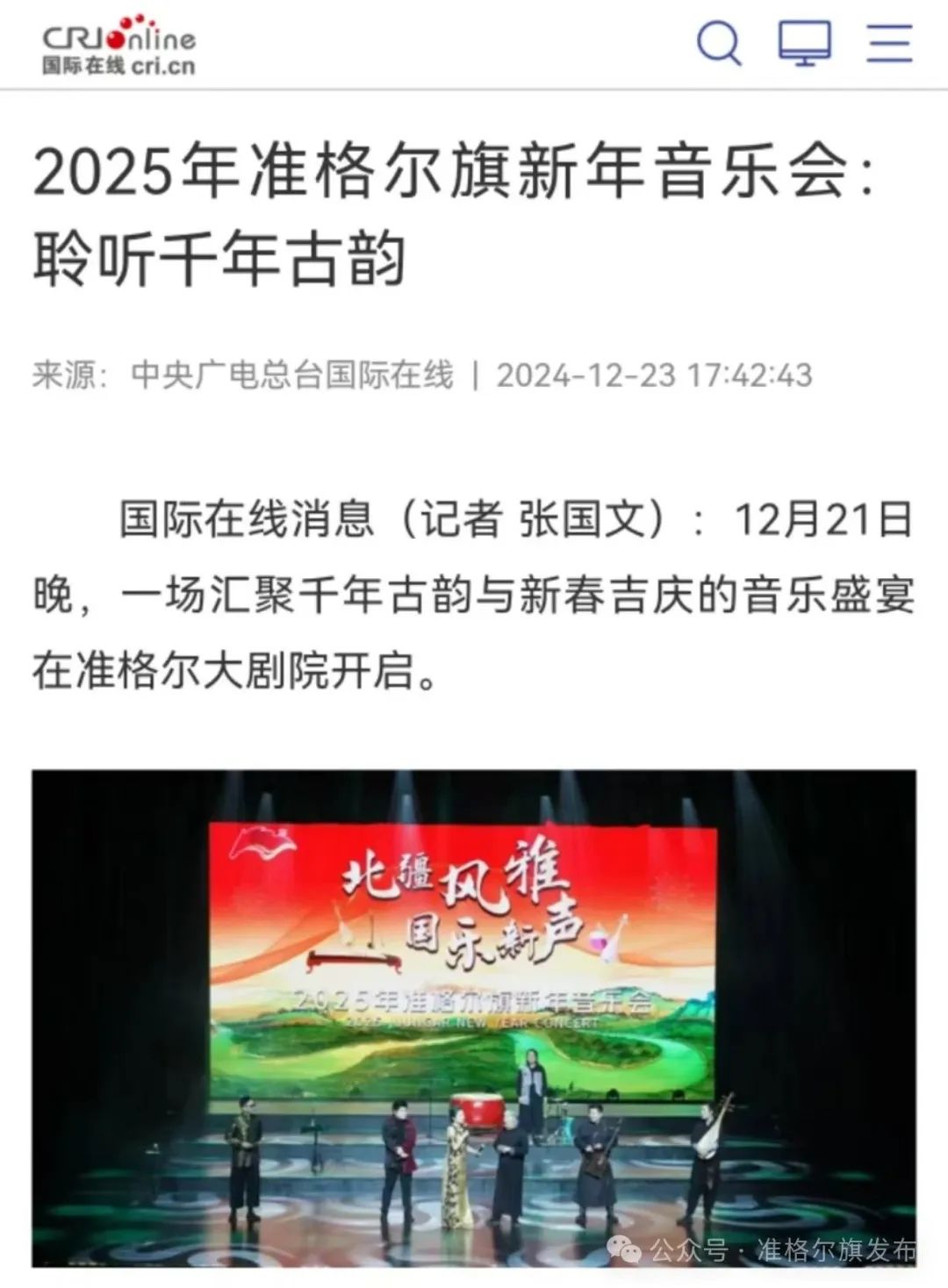The image size is (948, 1288).
Task: Open the search icon in the header
Action: tap(719, 42)
